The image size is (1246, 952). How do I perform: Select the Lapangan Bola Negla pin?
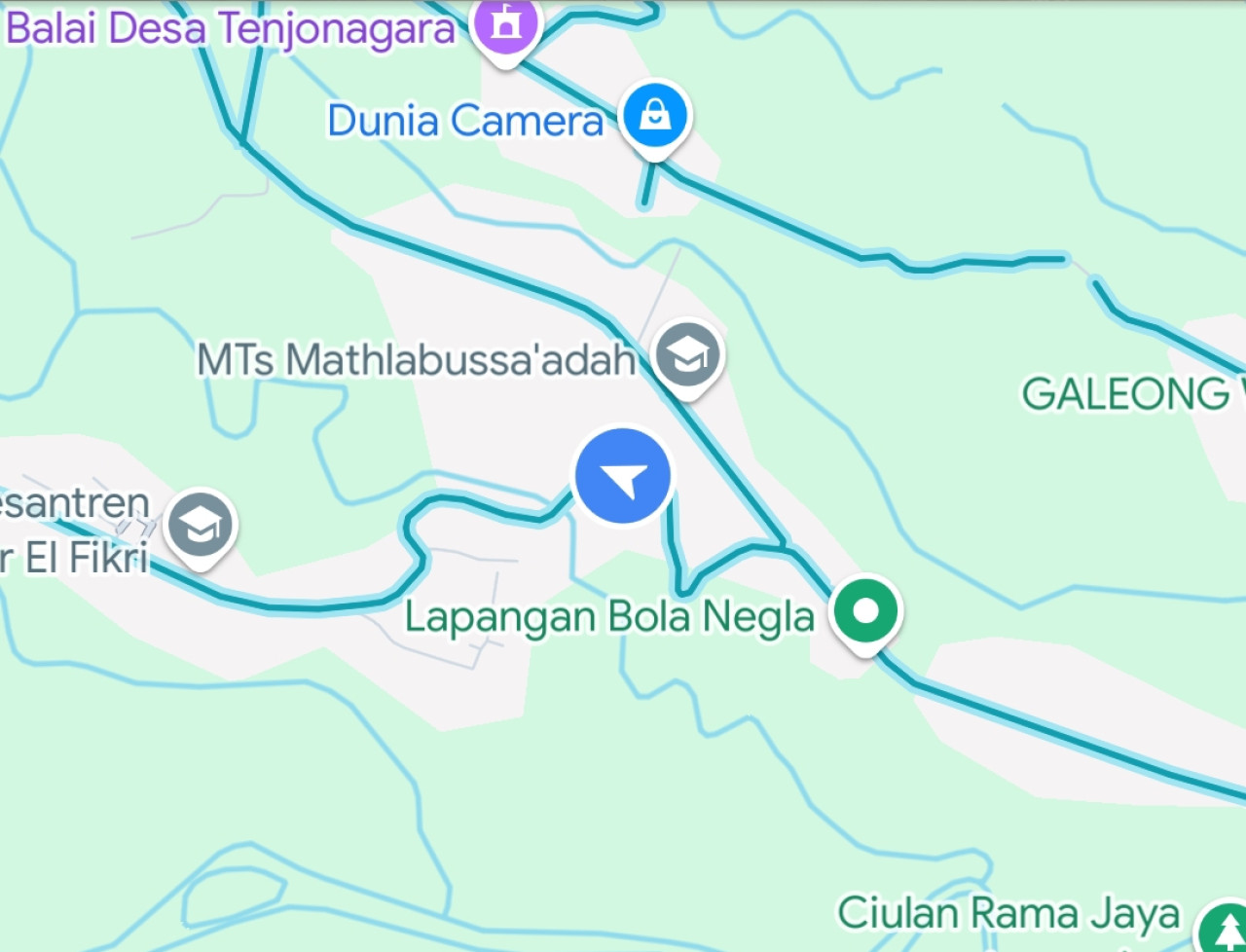(x=865, y=612)
